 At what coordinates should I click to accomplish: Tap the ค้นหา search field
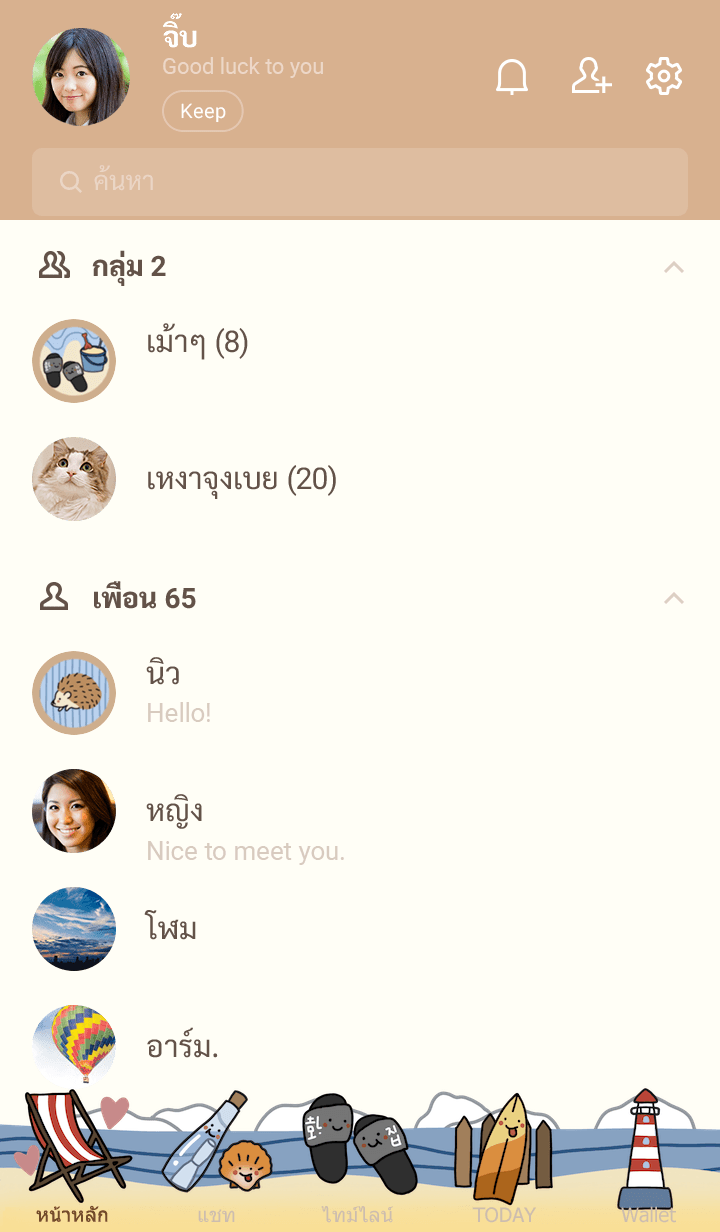point(360,182)
